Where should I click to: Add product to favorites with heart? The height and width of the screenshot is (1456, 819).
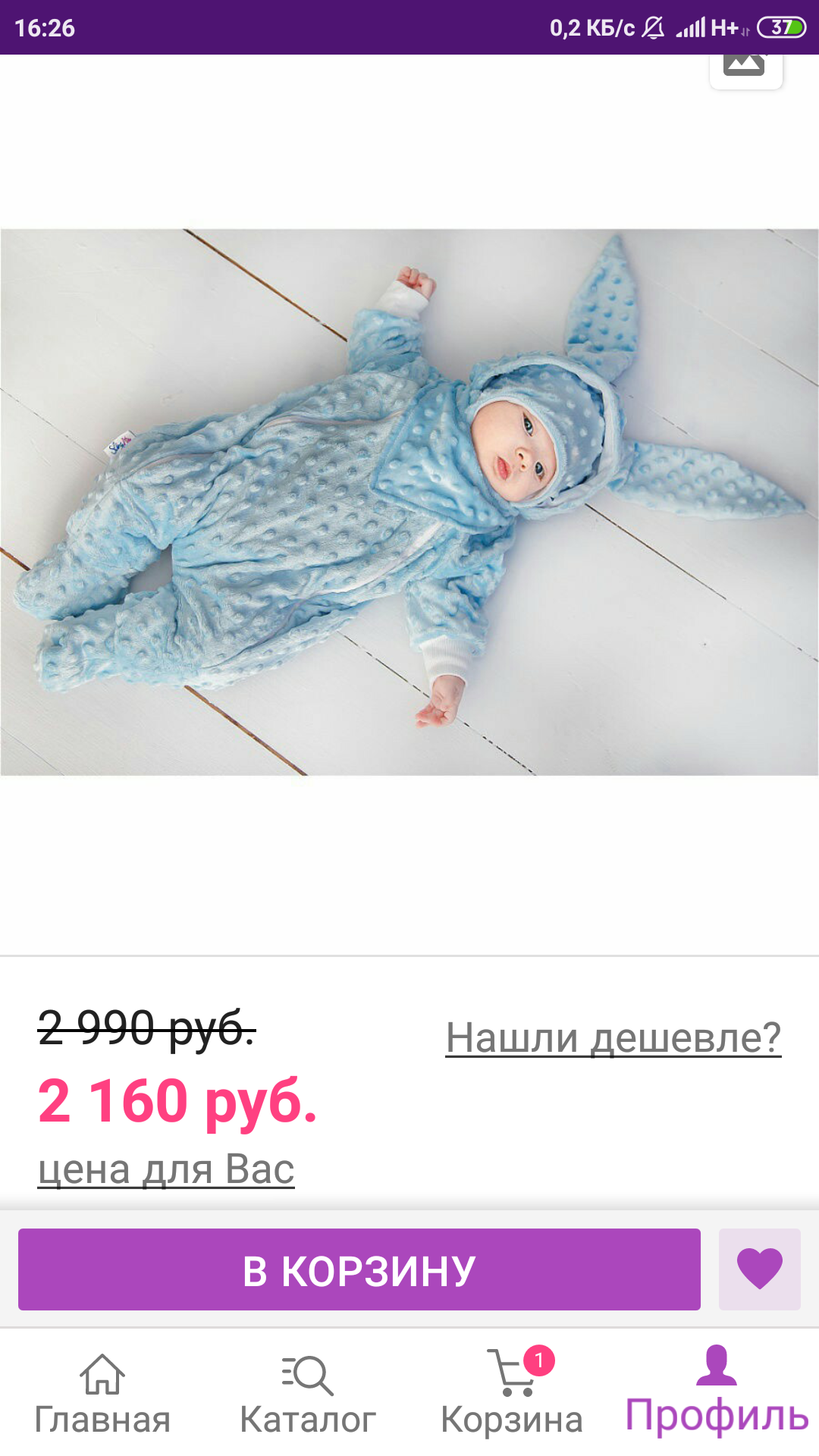(759, 1269)
